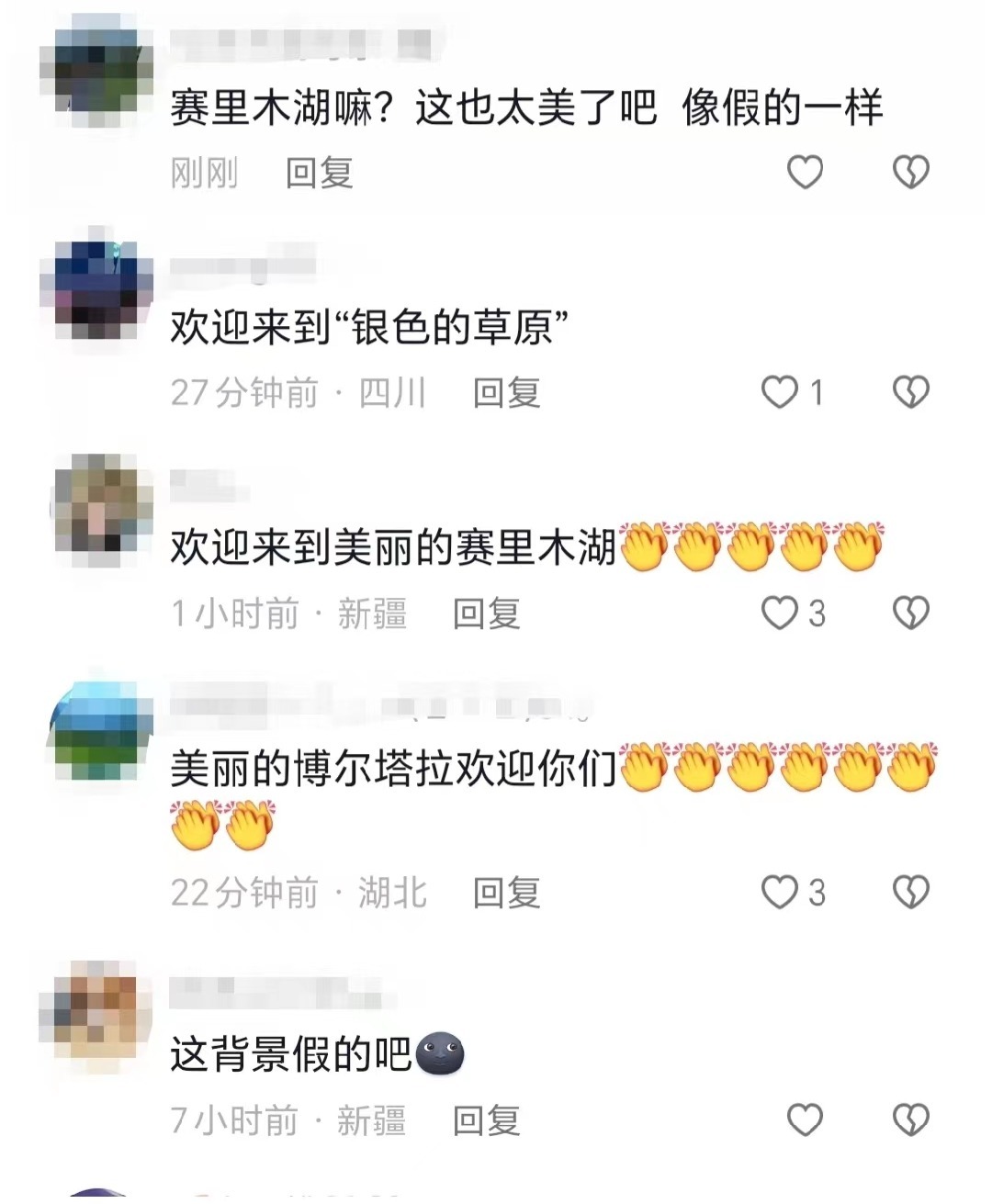
Task: Reply to the 赛里木湖嘛 comment
Action: coord(319,173)
